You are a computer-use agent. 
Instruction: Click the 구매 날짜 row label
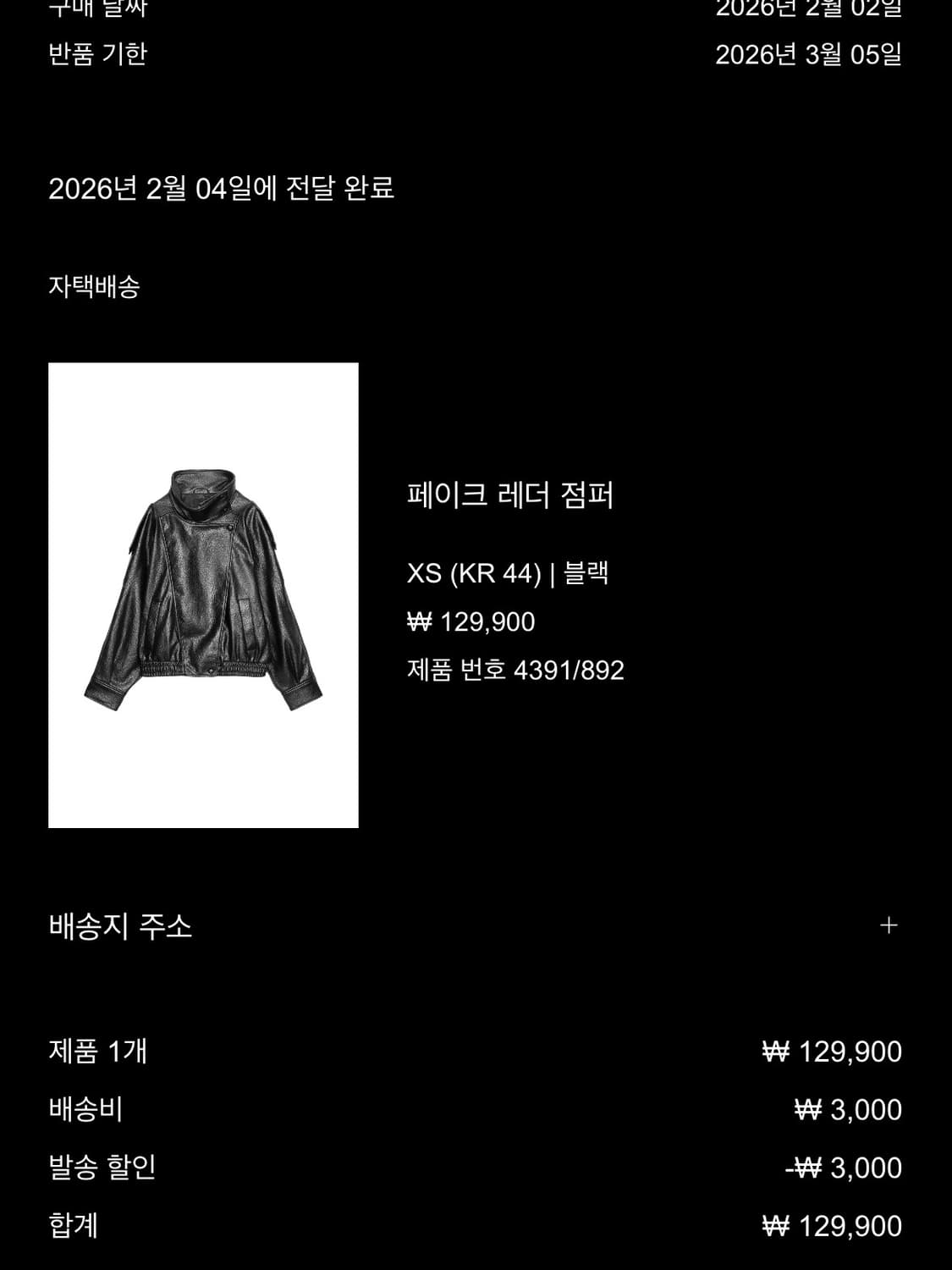click(x=102, y=8)
